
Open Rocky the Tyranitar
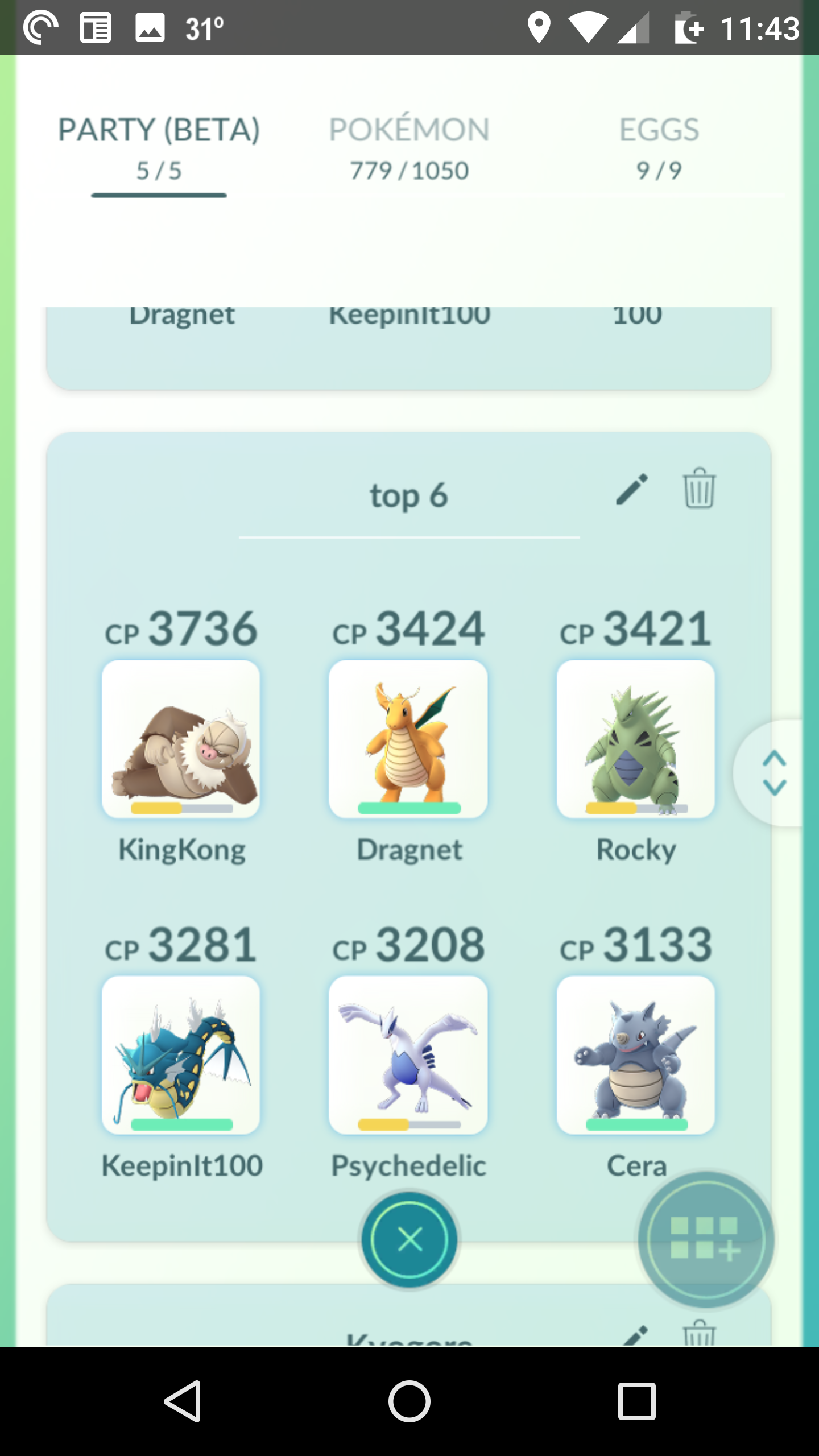pyautogui.click(x=636, y=739)
